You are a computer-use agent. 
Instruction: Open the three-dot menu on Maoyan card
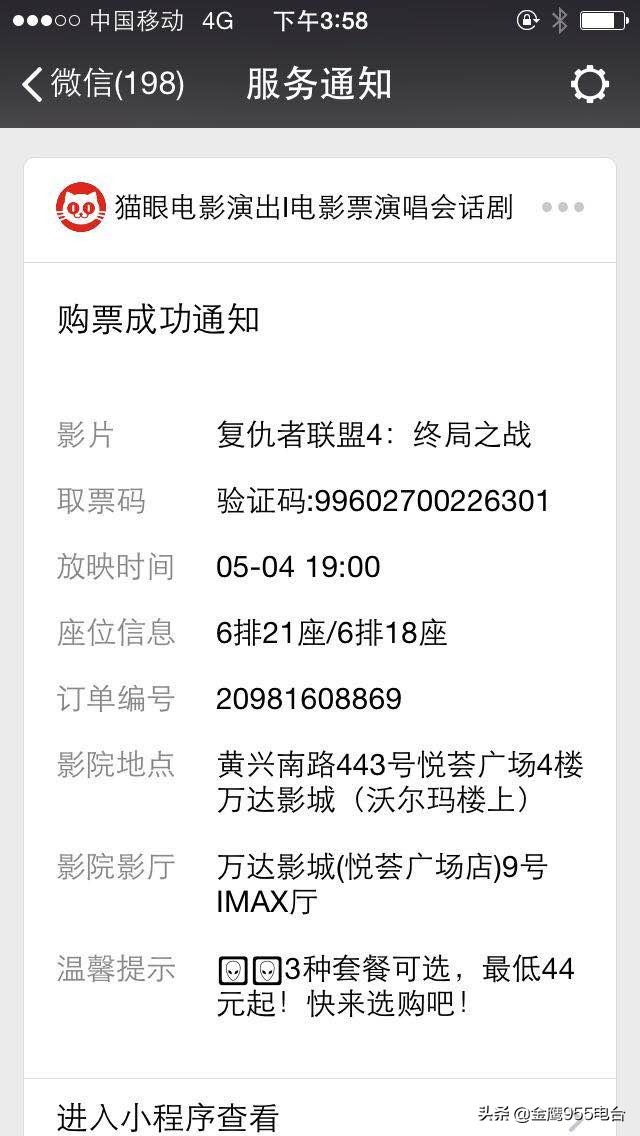pyautogui.click(x=563, y=208)
